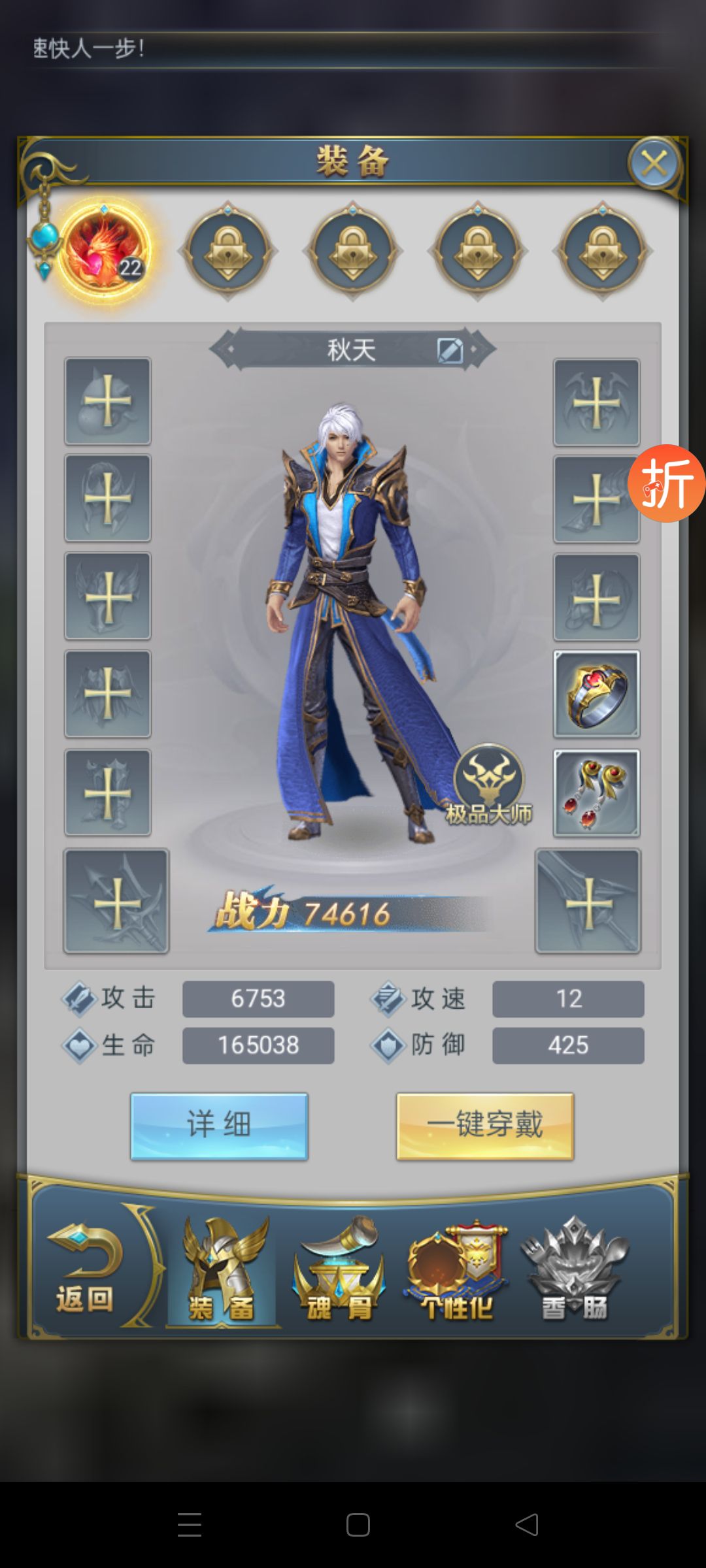Close the 装备 panel
Image resolution: width=706 pixels, height=1568 pixels.
(x=654, y=163)
